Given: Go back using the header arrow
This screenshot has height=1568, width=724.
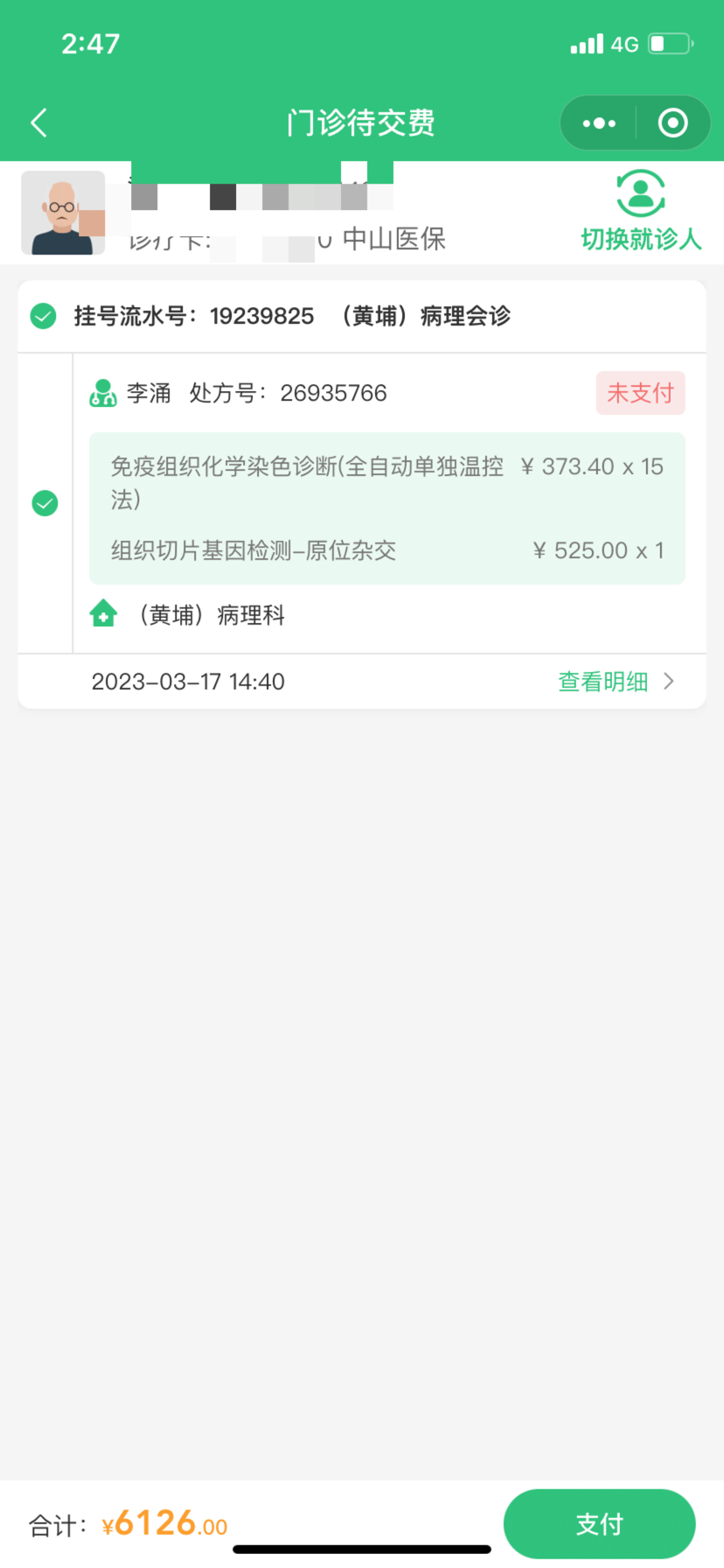Looking at the screenshot, I should click(39, 123).
